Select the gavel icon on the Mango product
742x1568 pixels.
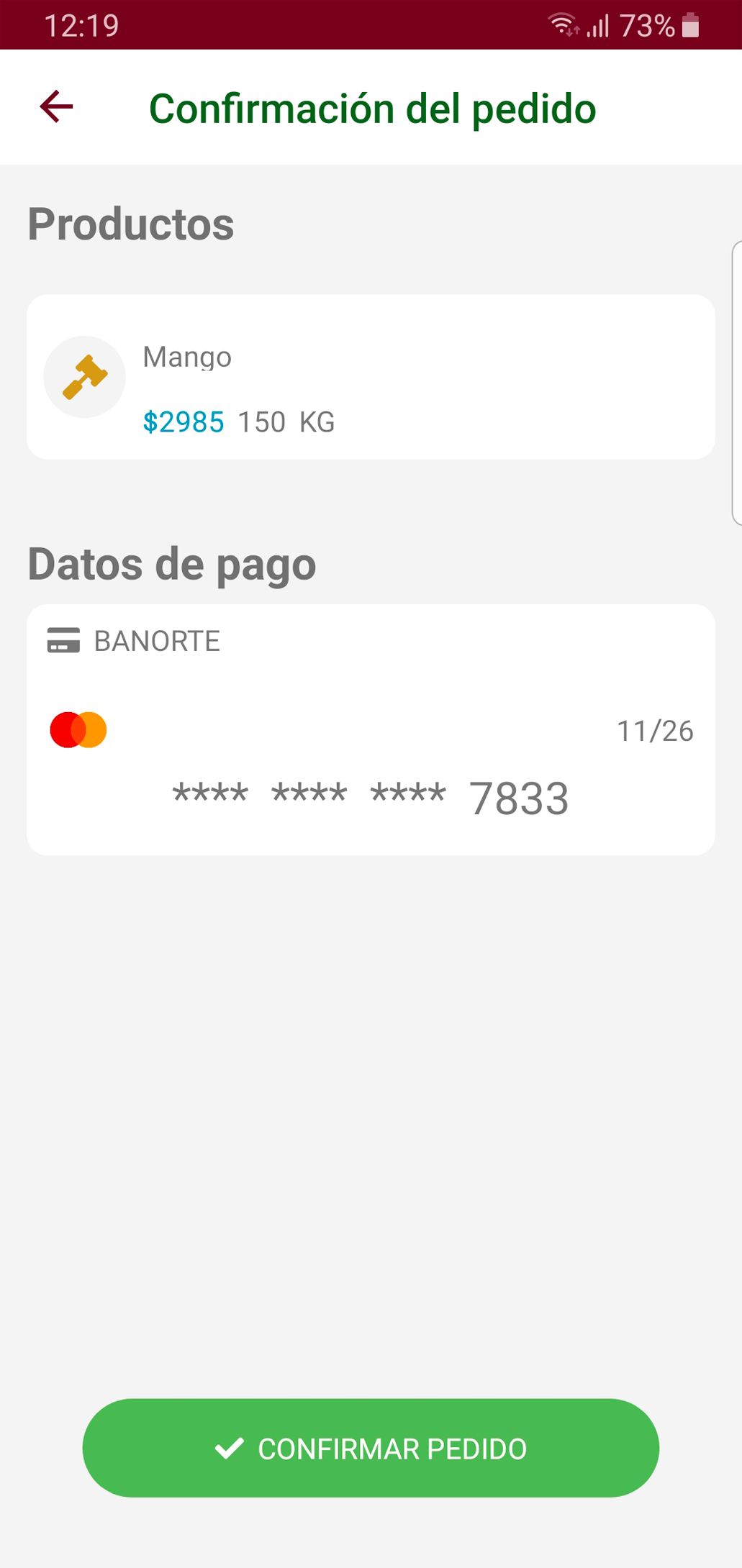click(83, 376)
